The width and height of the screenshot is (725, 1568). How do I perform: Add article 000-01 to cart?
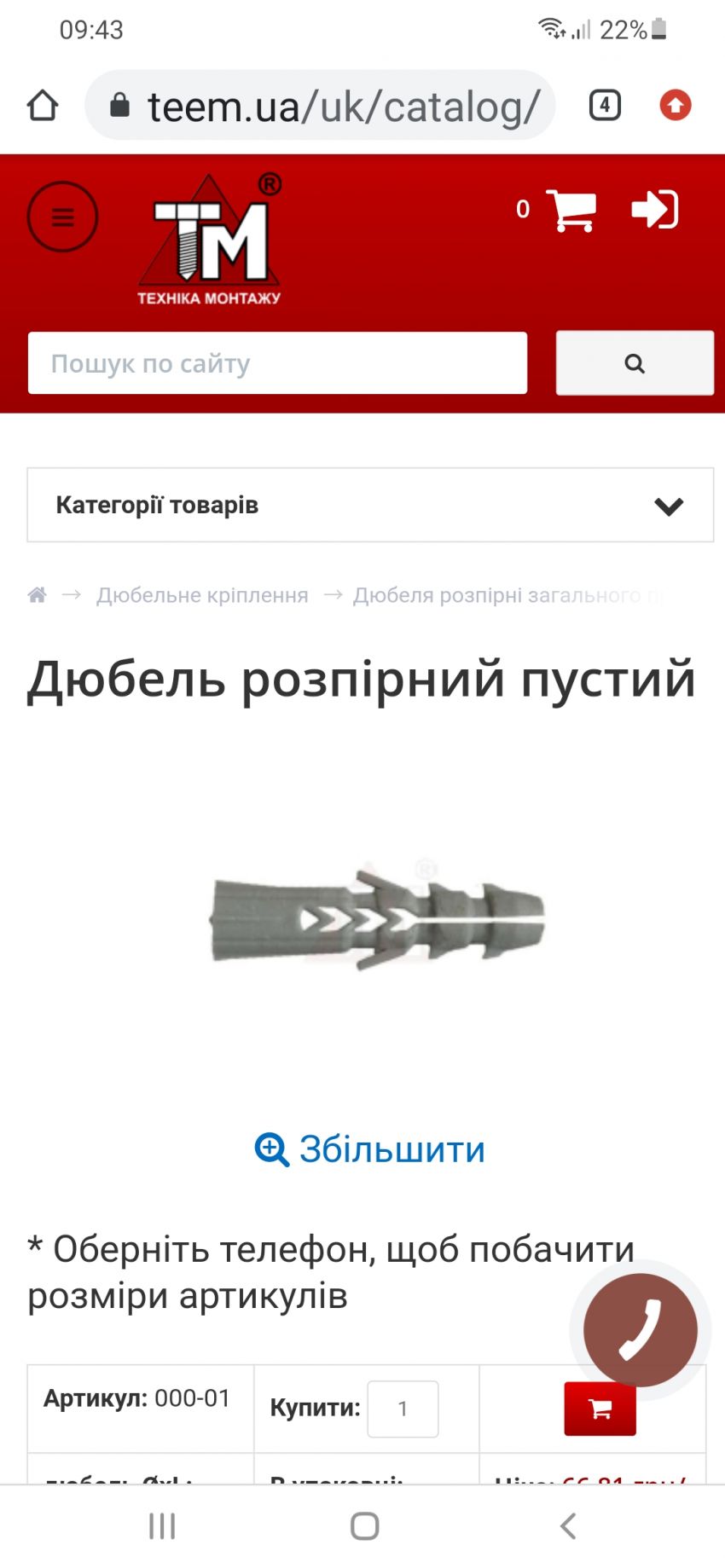600,1409
